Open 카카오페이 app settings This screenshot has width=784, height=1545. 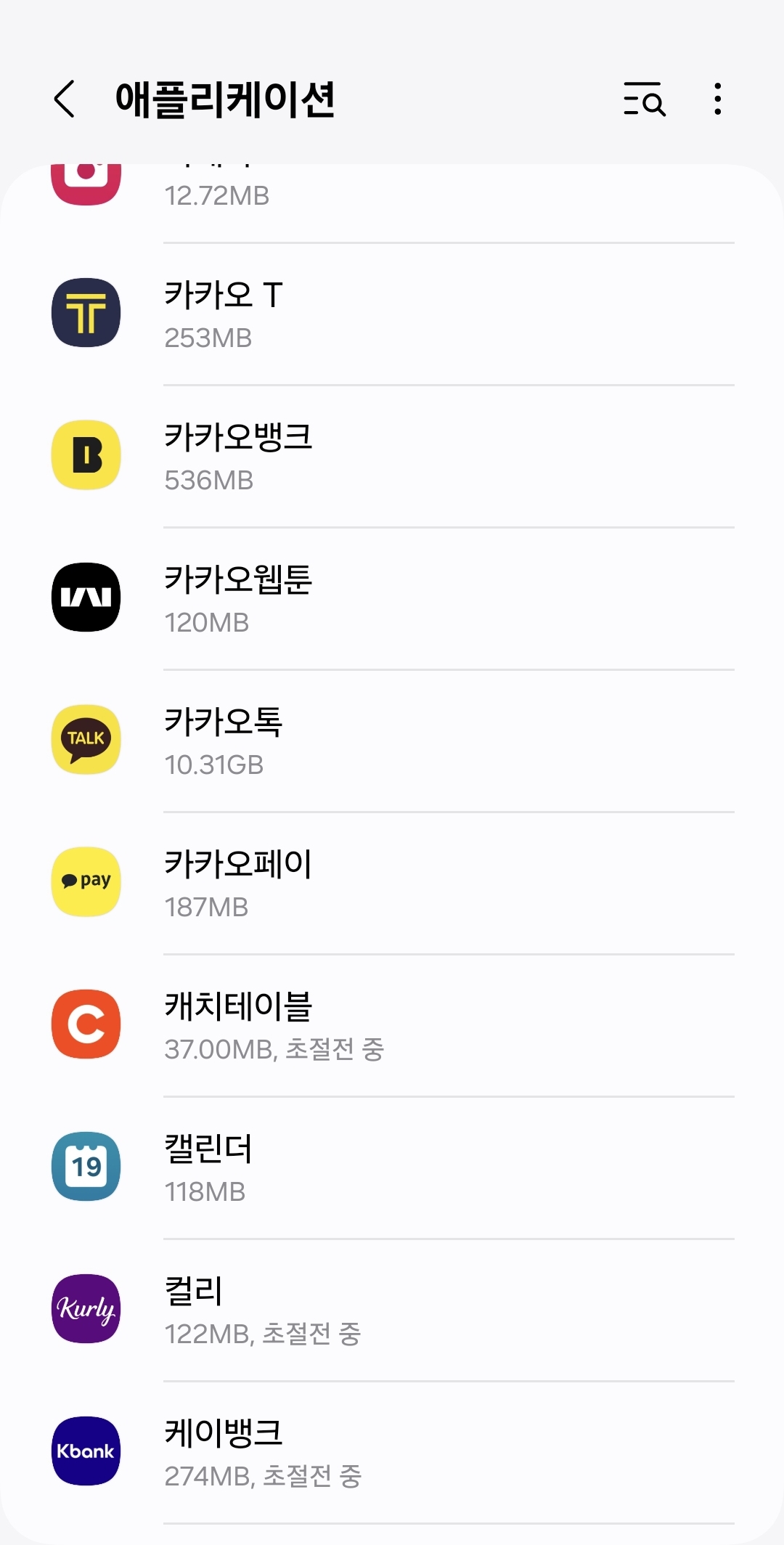pos(392,883)
